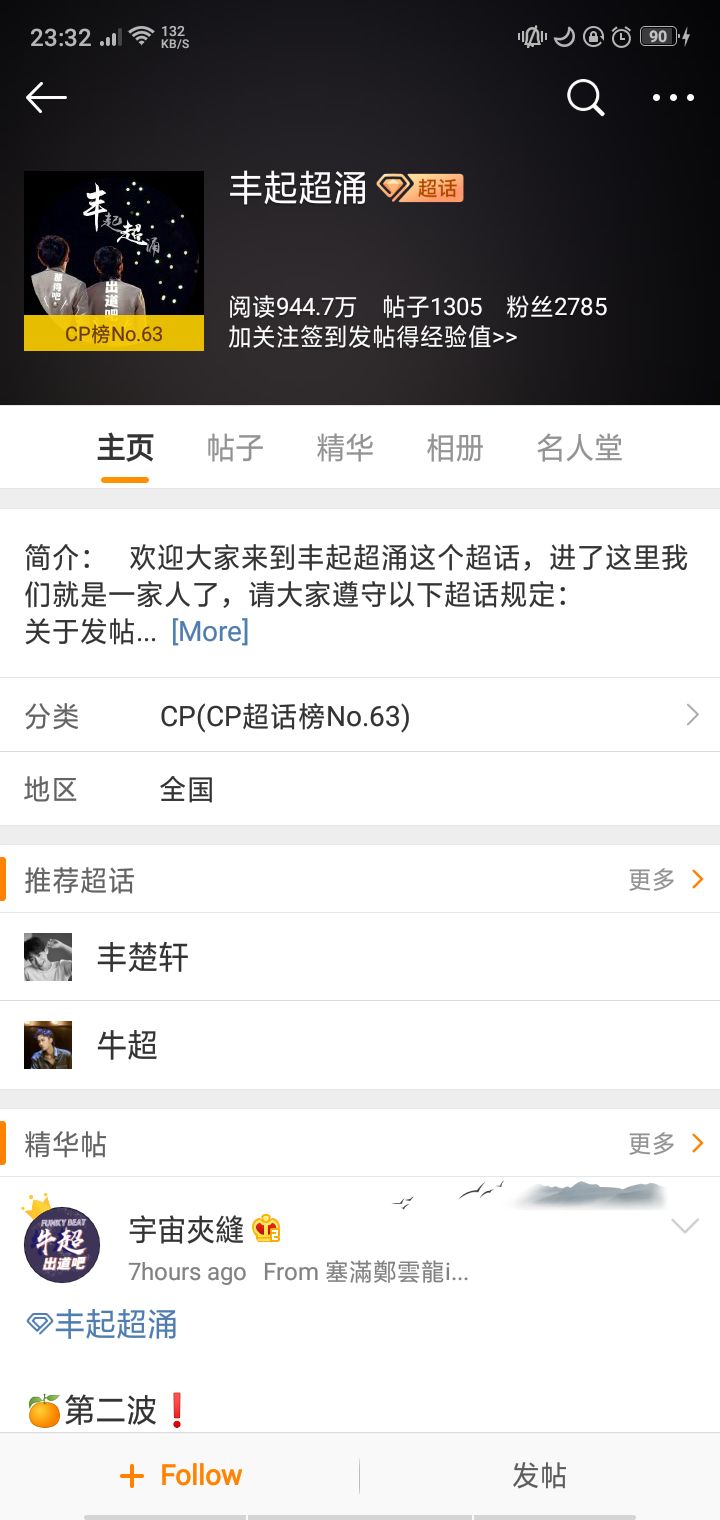Switch to the 主页 tab
The image size is (720, 1520).
(125, 448)
